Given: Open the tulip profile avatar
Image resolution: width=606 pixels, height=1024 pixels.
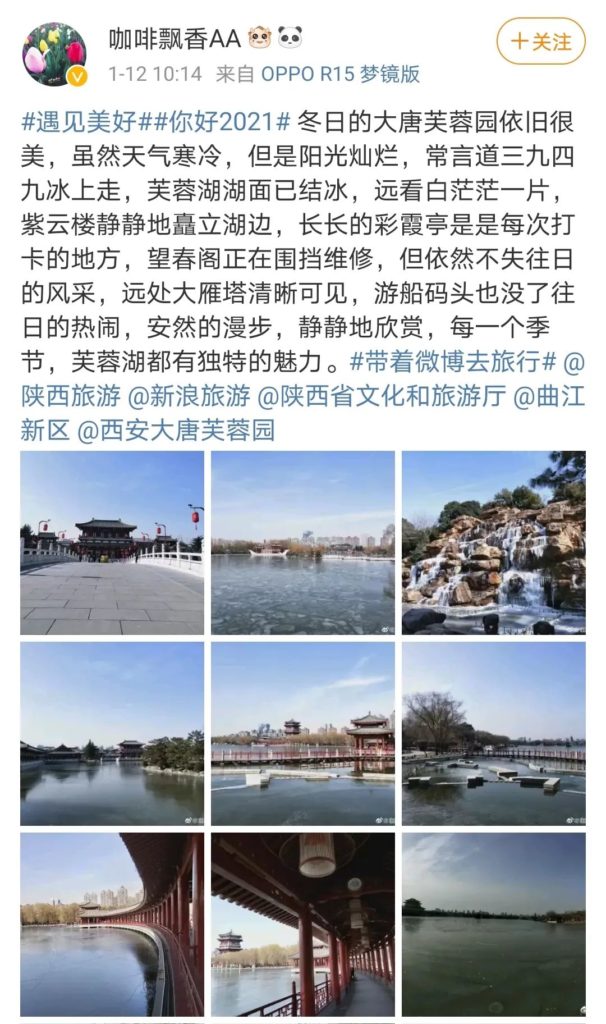Looking at the screenshot, I should click(x=55, y=55).
